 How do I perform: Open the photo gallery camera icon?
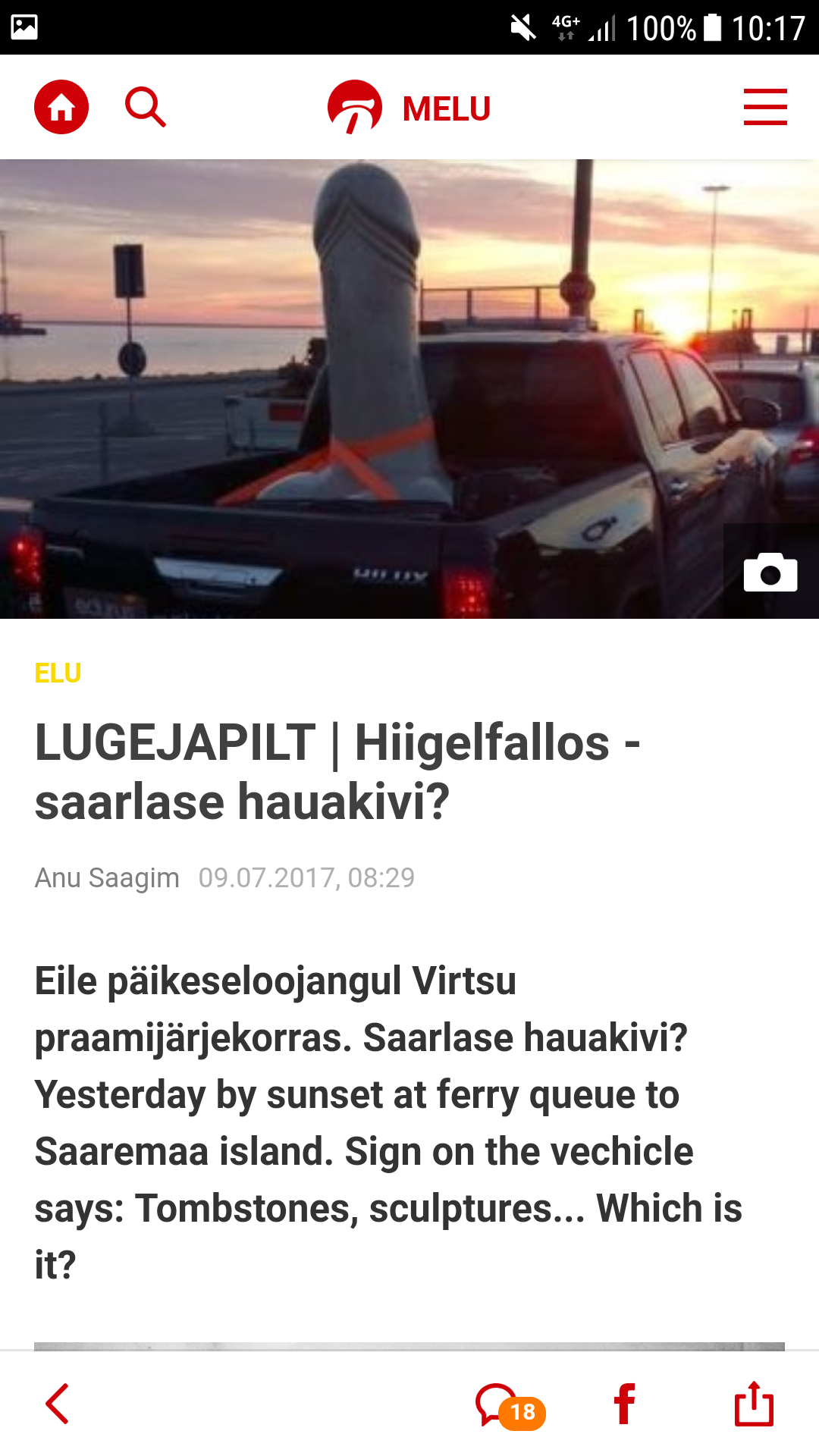coord(770,571)
